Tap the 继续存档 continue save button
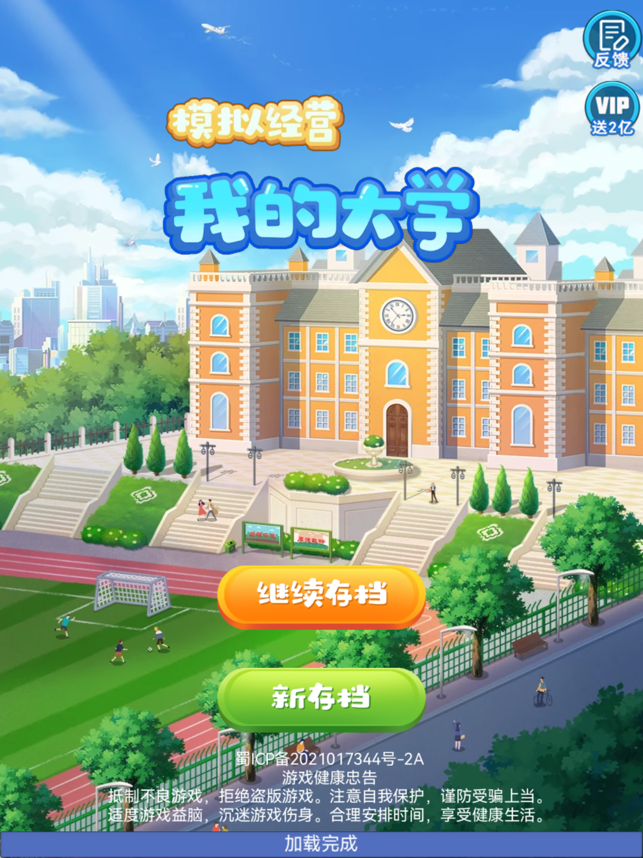The width and height of the screenshot is (643, 858). 321,597
